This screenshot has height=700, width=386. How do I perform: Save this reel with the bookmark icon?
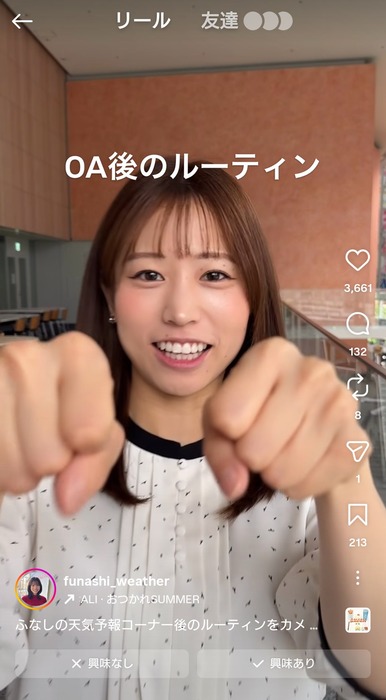pos(358,515)
